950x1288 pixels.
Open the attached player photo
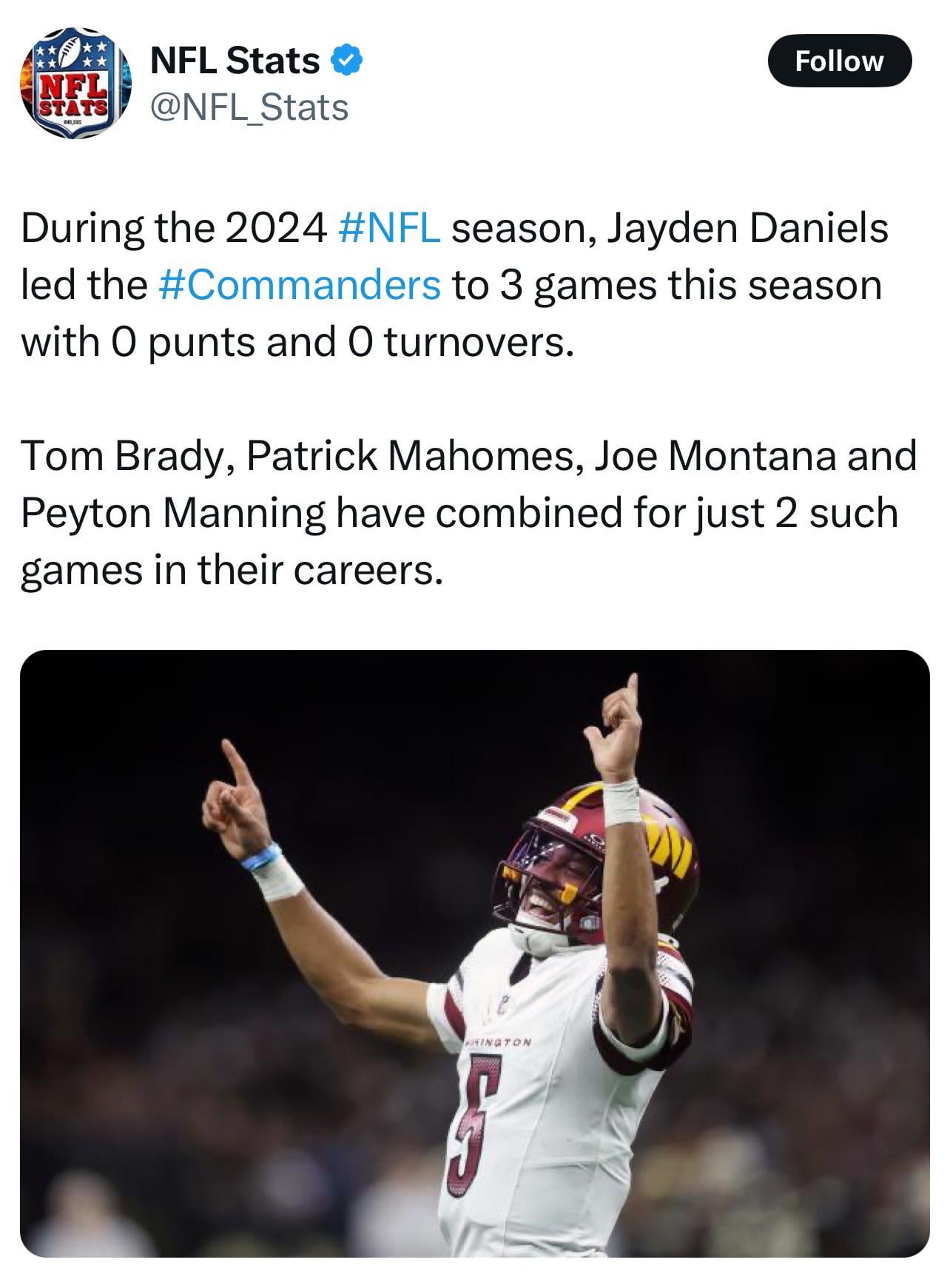474,953
